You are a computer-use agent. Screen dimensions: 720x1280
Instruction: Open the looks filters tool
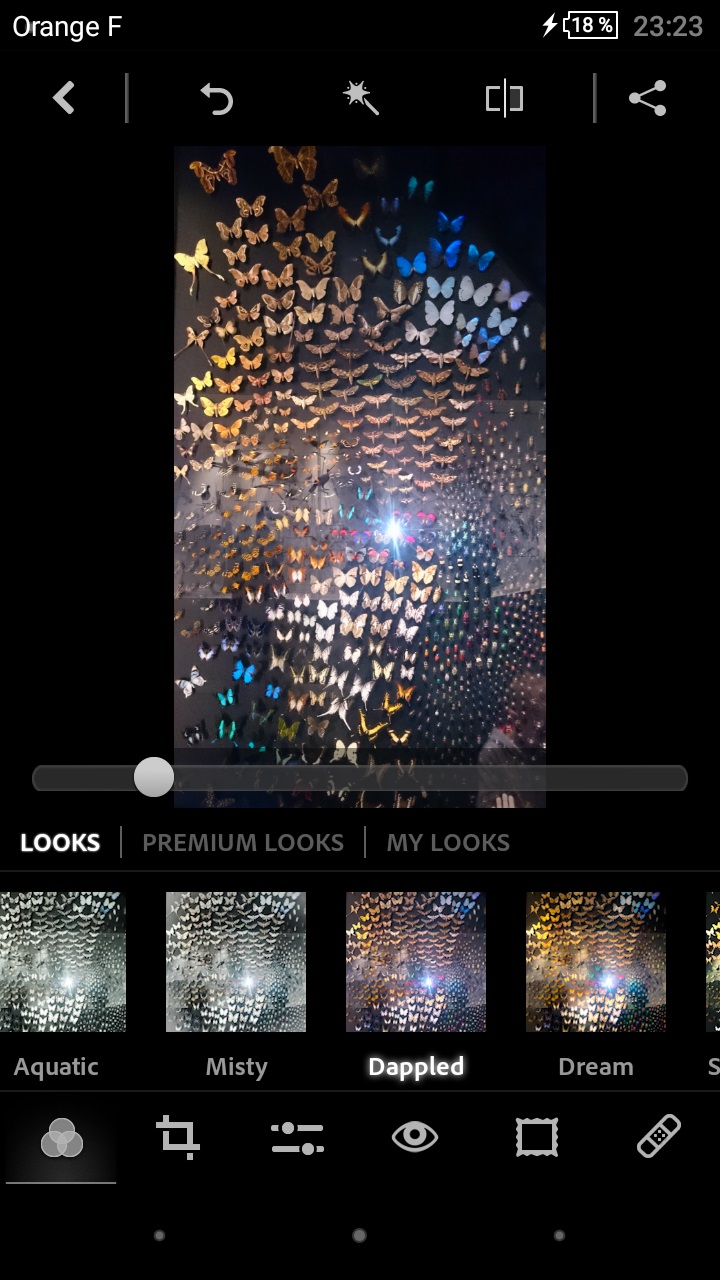pyautogui.click(x=61, y=1138)
